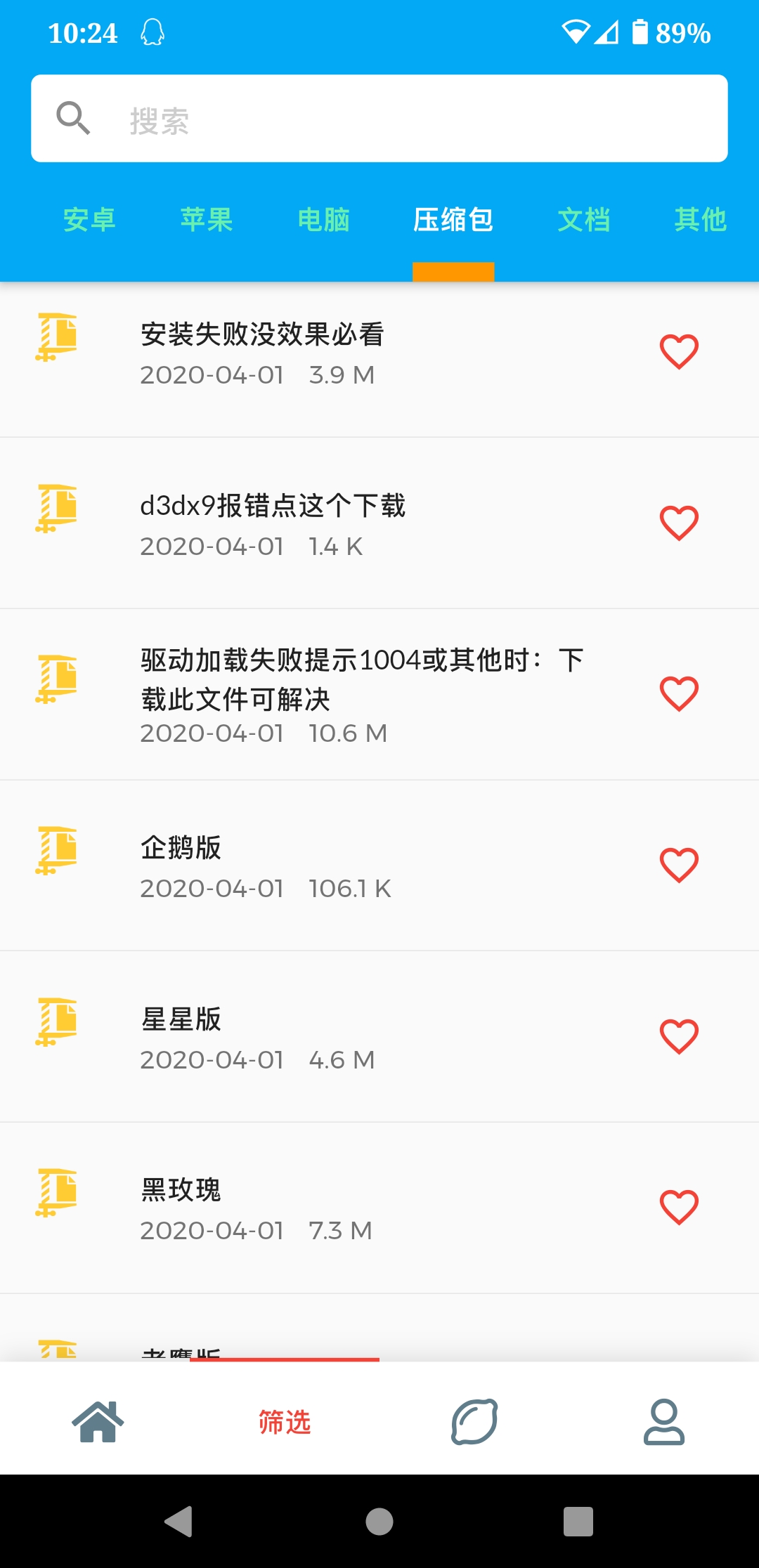Screen dimensions: 759x1568
Task: Switch to the 苹果 tab
Action: tap(207, 220)
